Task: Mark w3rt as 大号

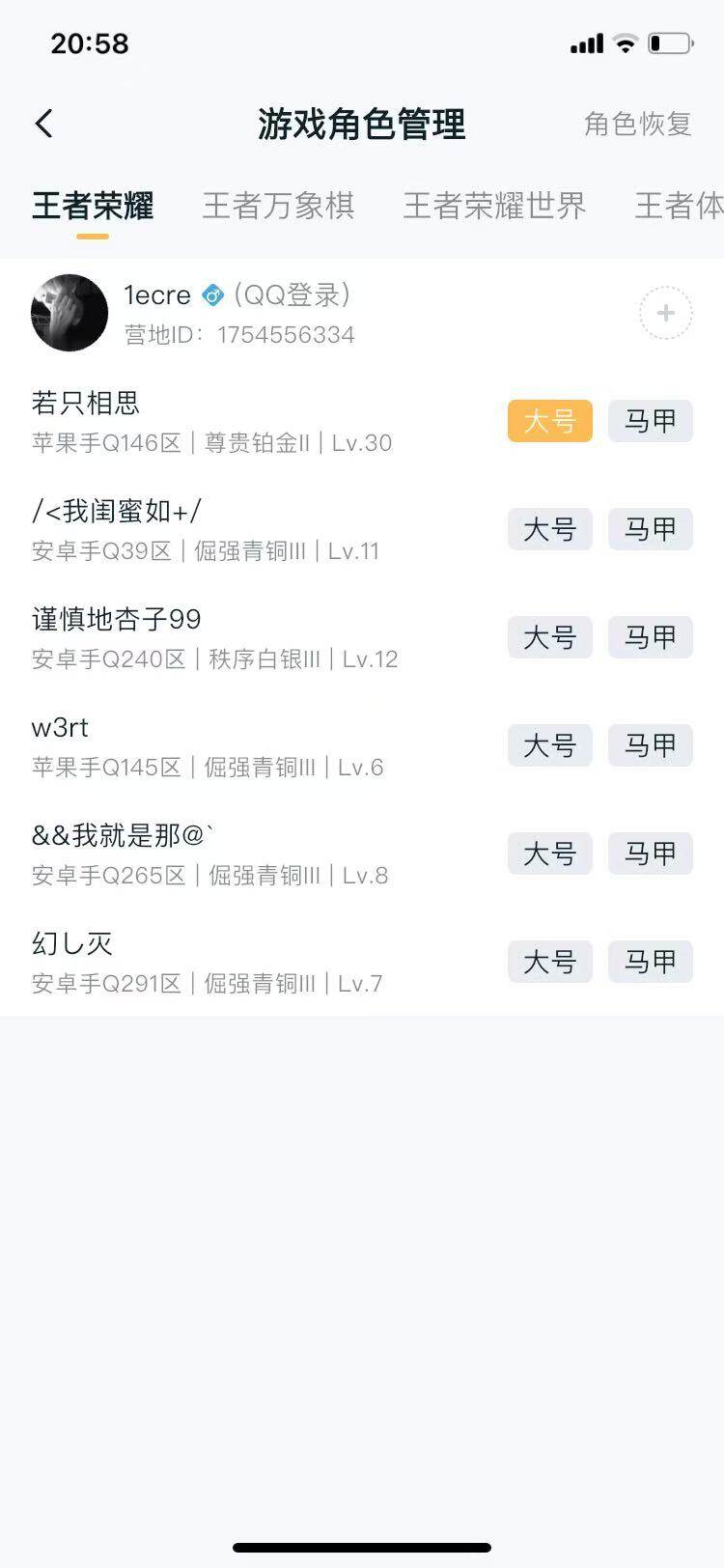Action: pos(548,745)
